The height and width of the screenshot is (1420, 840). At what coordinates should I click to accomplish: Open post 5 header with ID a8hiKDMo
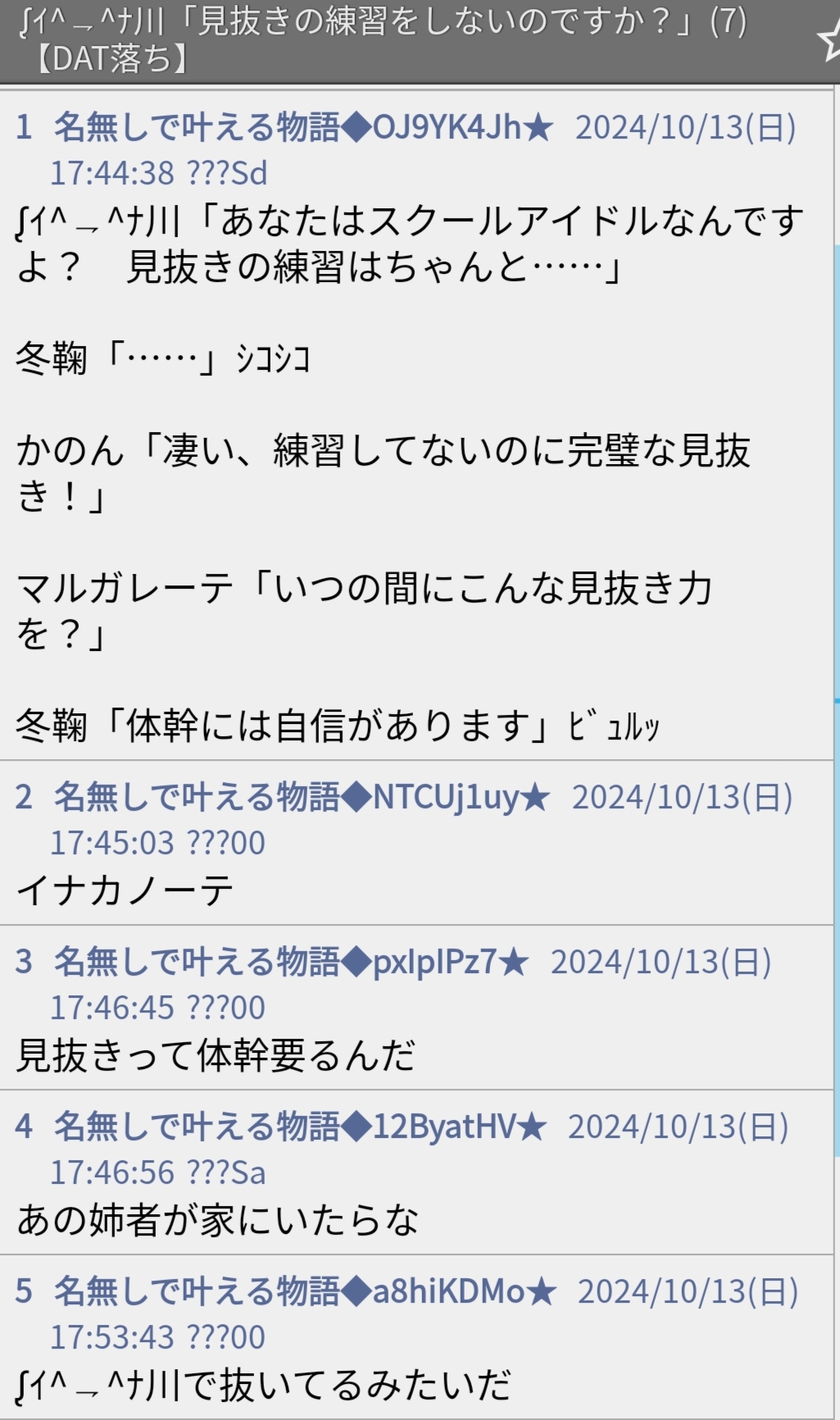point(407,1313)
